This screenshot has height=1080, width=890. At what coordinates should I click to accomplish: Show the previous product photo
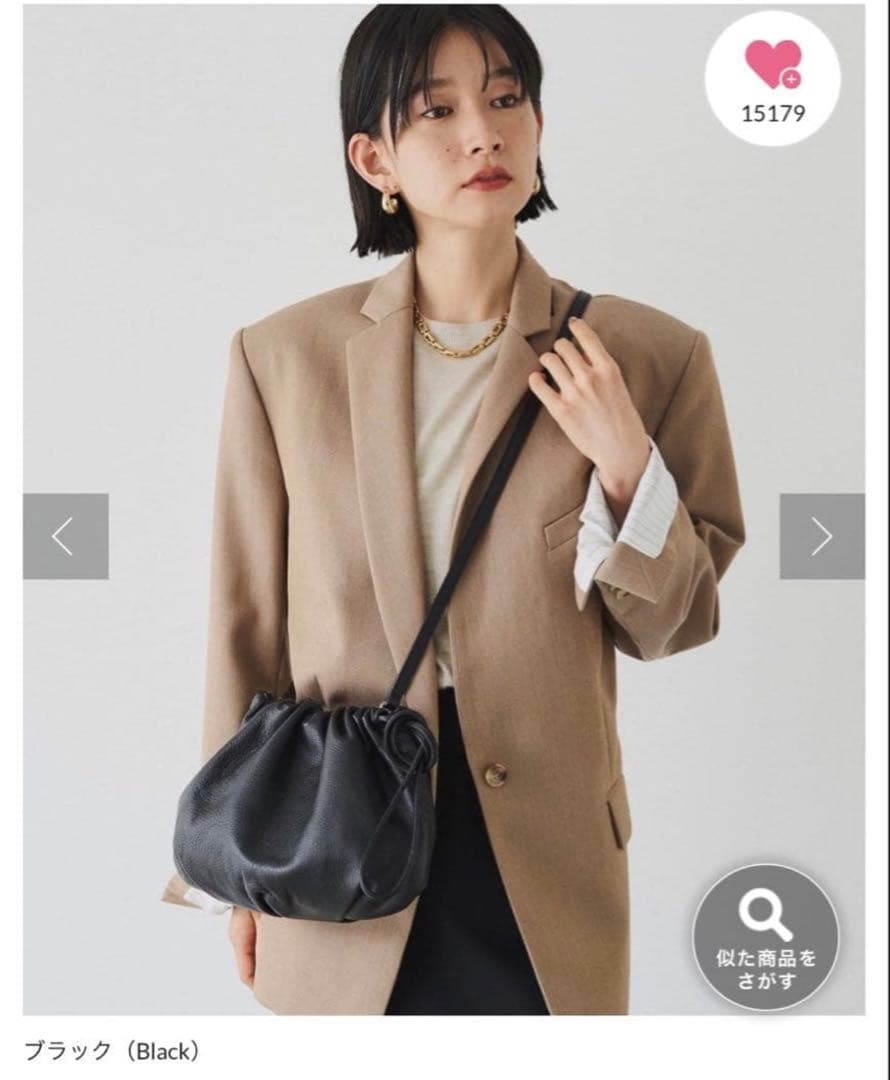[66, 536]
